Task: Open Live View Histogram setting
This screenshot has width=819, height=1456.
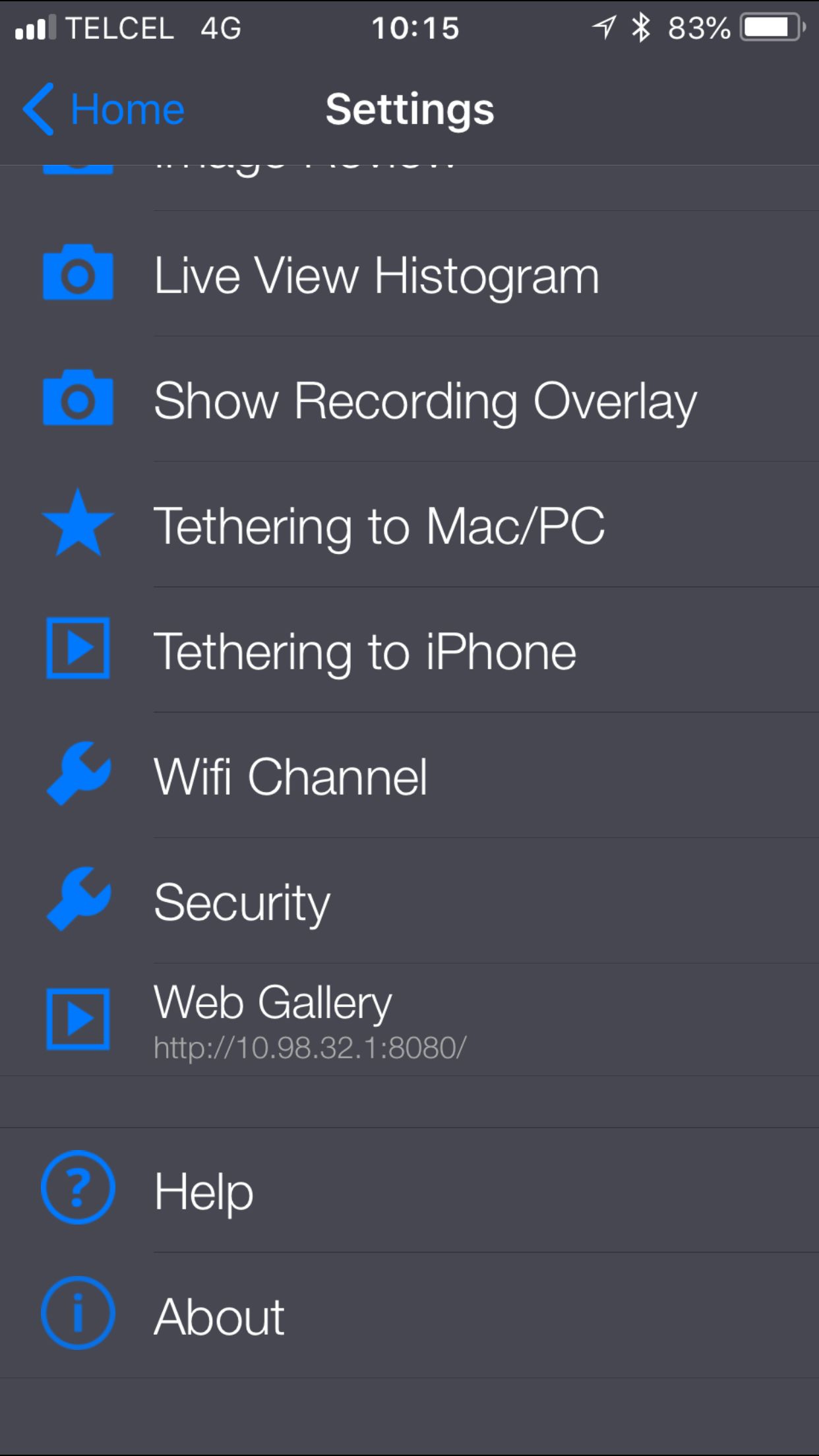Action: [x=409, y=274]
